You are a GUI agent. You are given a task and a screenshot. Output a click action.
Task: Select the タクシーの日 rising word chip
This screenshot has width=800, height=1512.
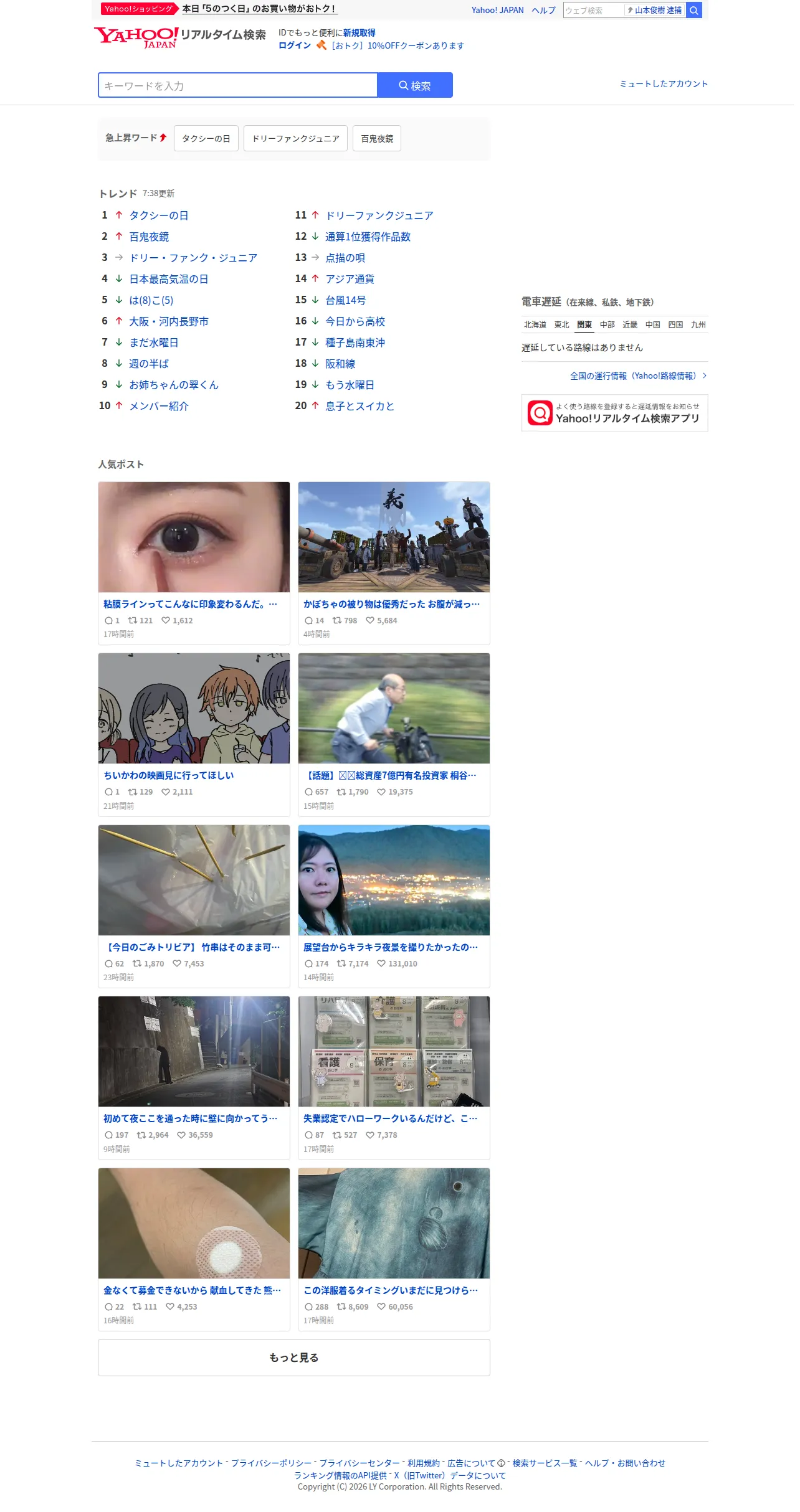pyautogui.click(x=206, y=138)
